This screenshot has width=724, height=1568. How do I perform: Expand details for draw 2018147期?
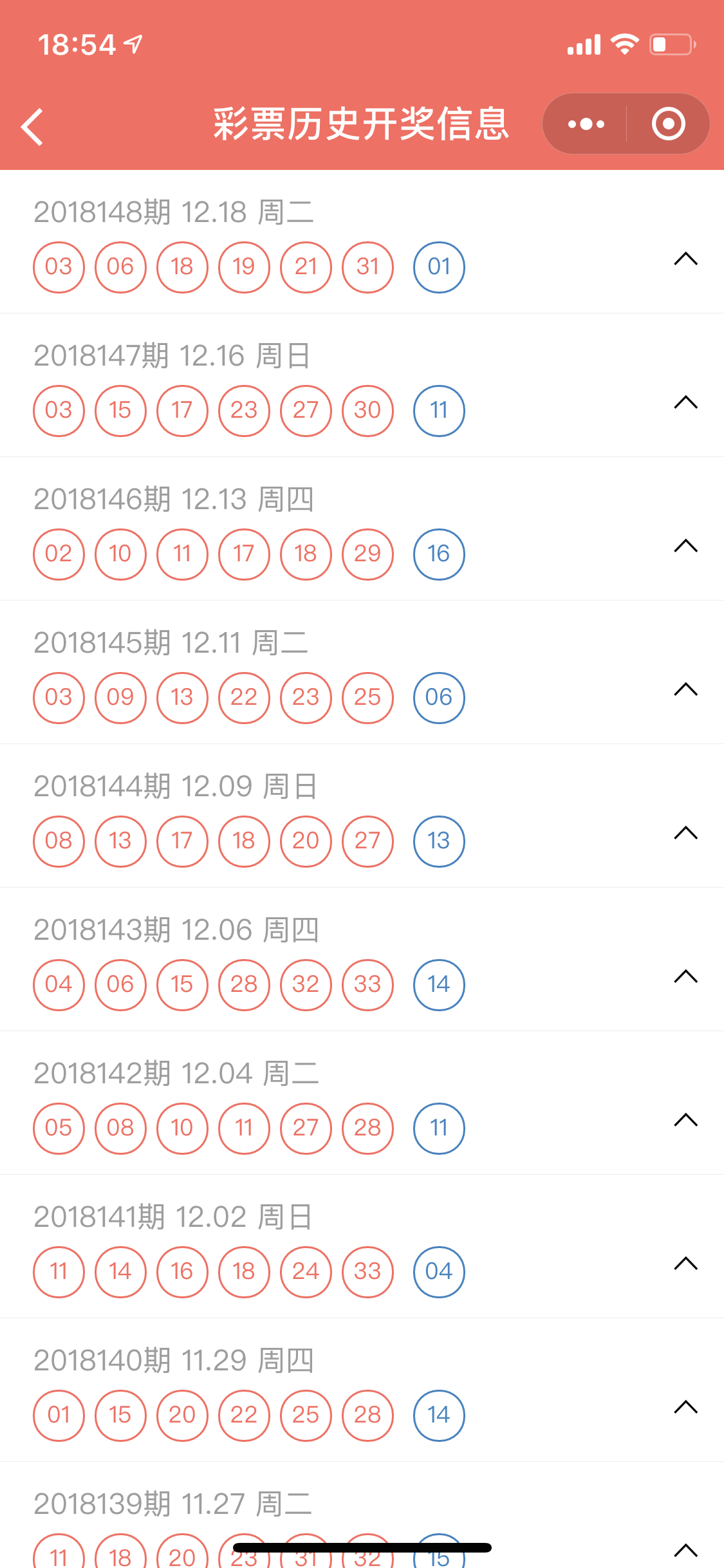click(685, 402)
